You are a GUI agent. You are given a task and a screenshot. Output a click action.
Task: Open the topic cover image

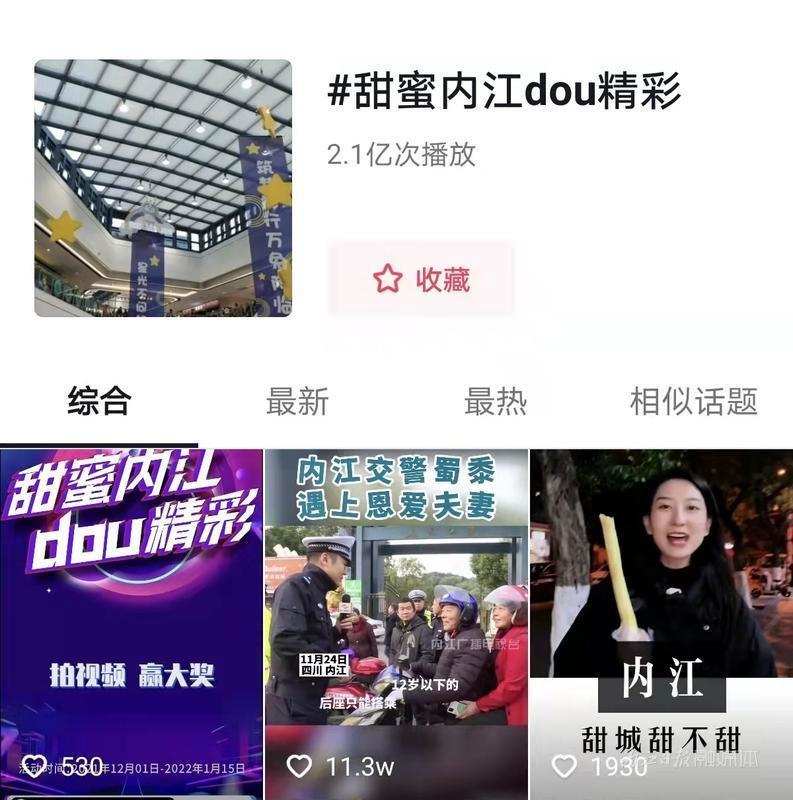(163, 188)
